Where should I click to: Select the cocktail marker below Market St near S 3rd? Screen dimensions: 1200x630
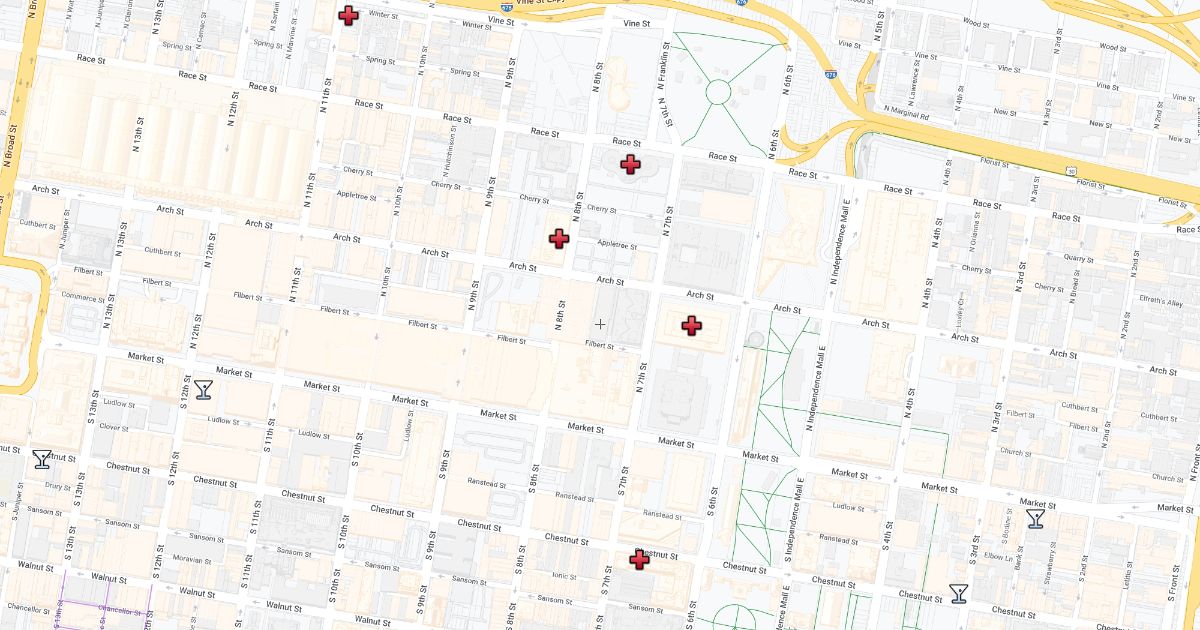pyautogui.click(x=1035, y=518)
